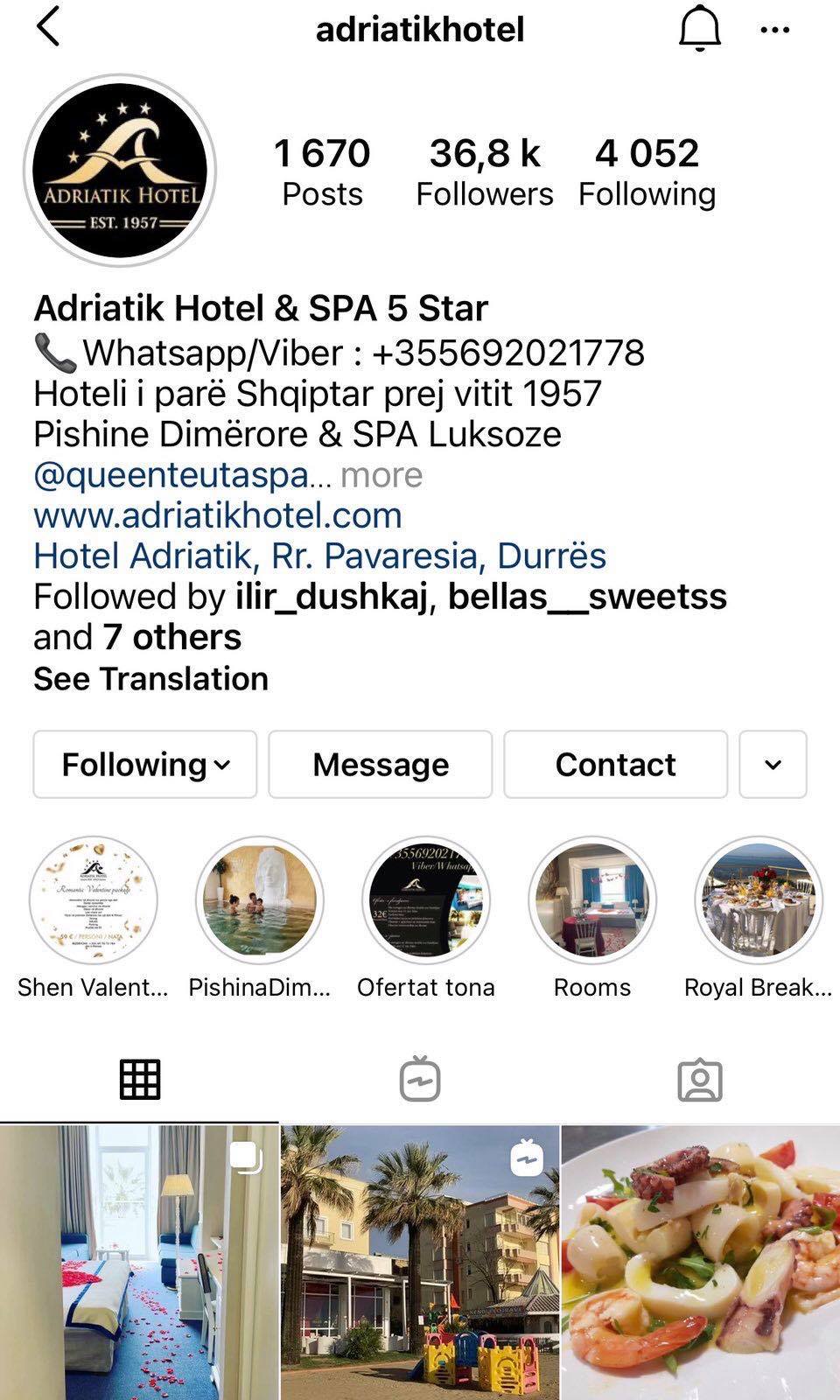Open the Following dropdown button
The image size is (840, 1400).
click(145, 765)
